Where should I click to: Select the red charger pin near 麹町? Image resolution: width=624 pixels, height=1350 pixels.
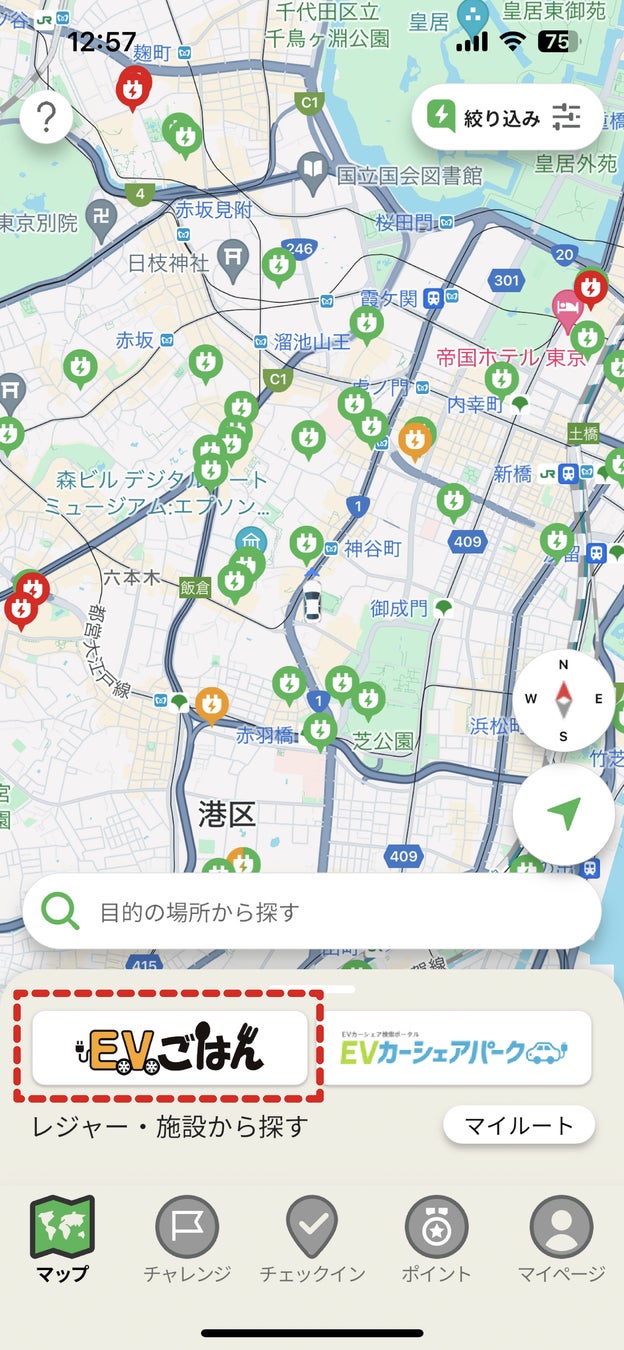(132, 88)
